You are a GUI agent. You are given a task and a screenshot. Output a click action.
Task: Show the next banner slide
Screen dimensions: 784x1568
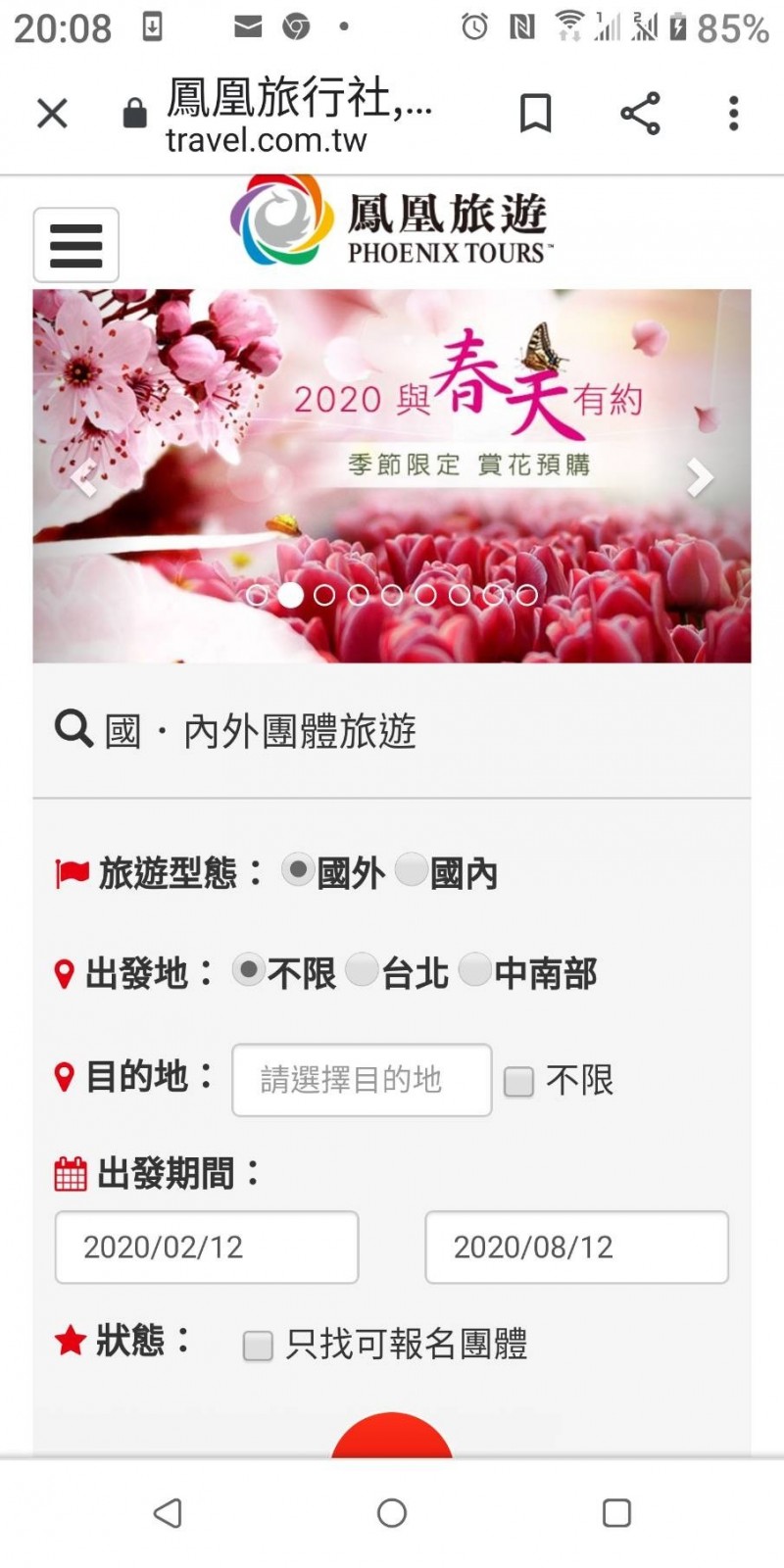pos(700,478)
